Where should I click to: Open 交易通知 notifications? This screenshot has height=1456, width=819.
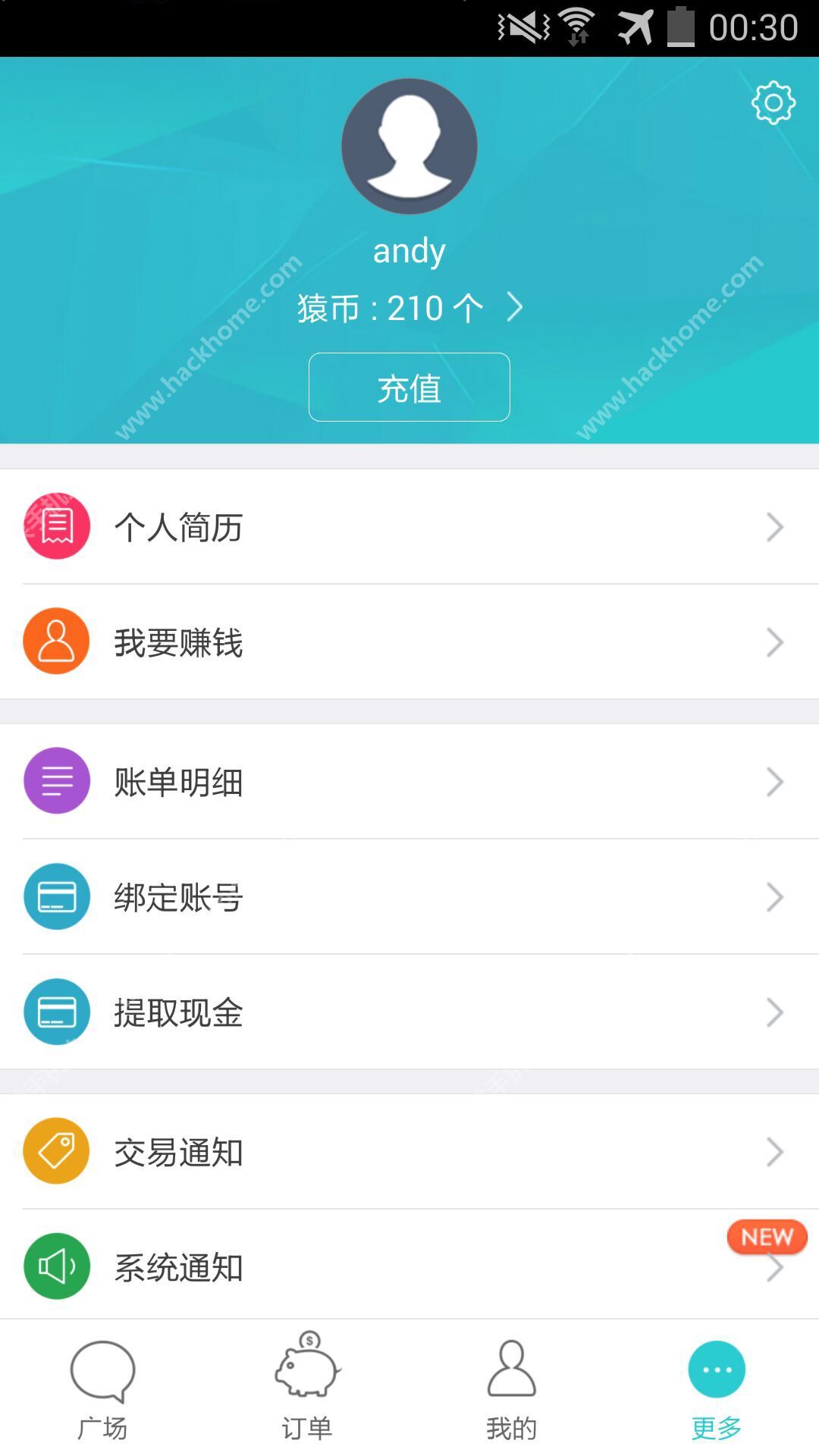(409, 1151)
